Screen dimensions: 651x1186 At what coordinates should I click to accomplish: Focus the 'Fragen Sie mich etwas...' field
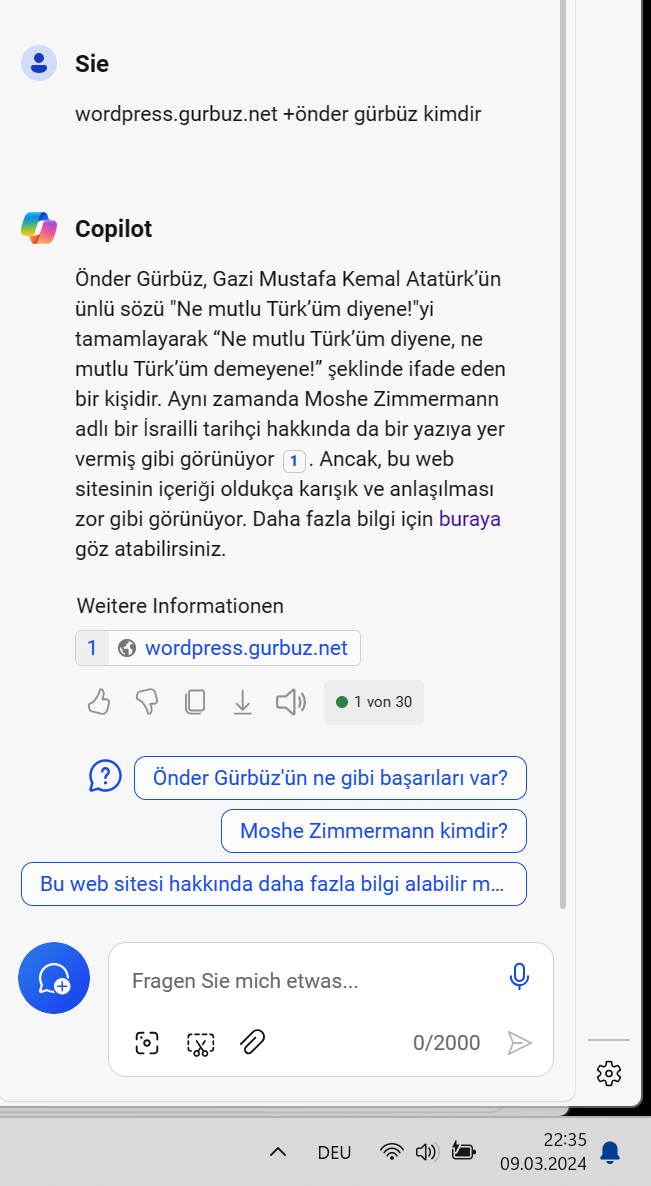pyautogui.click(x=310, y=981)
